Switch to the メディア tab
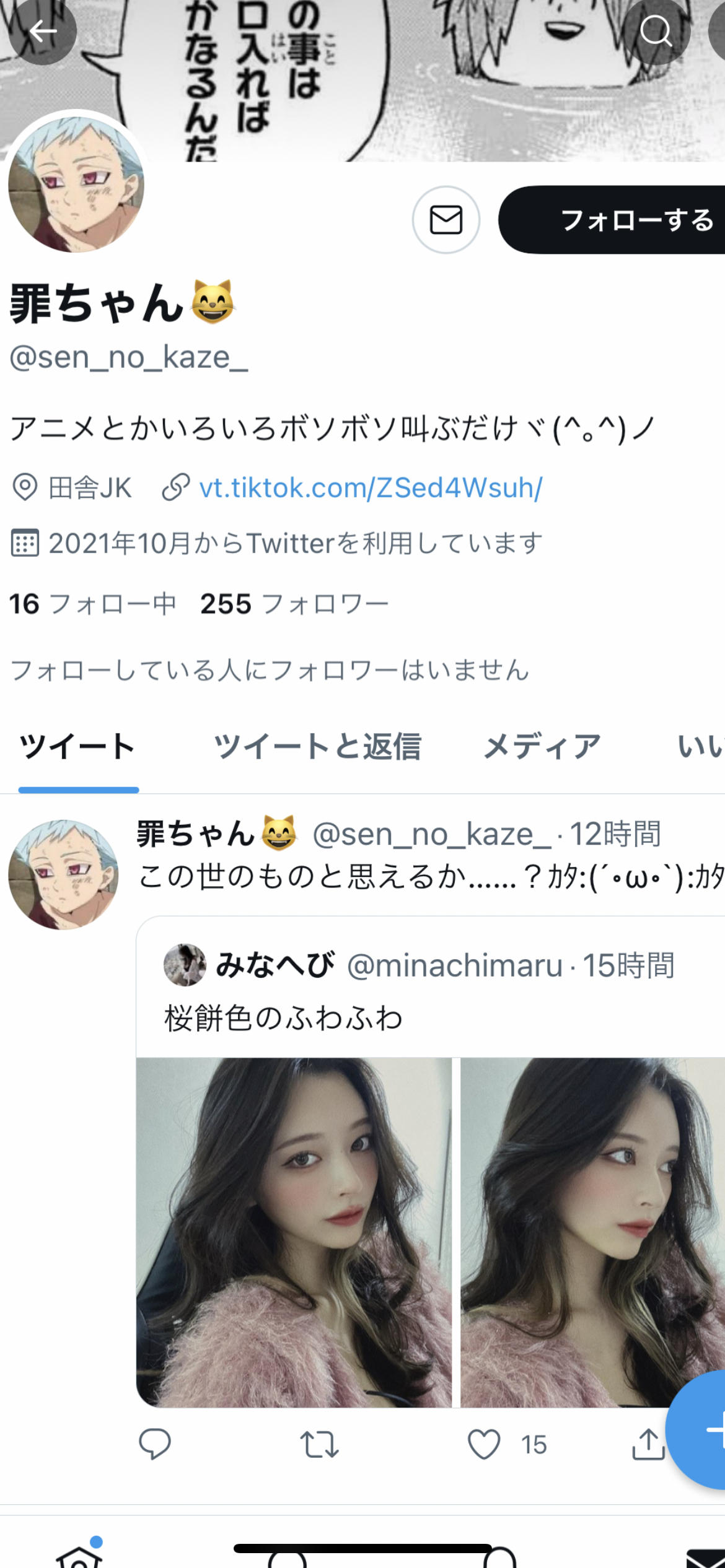This screenshot has height=1568, width=725. pos(542,747)
